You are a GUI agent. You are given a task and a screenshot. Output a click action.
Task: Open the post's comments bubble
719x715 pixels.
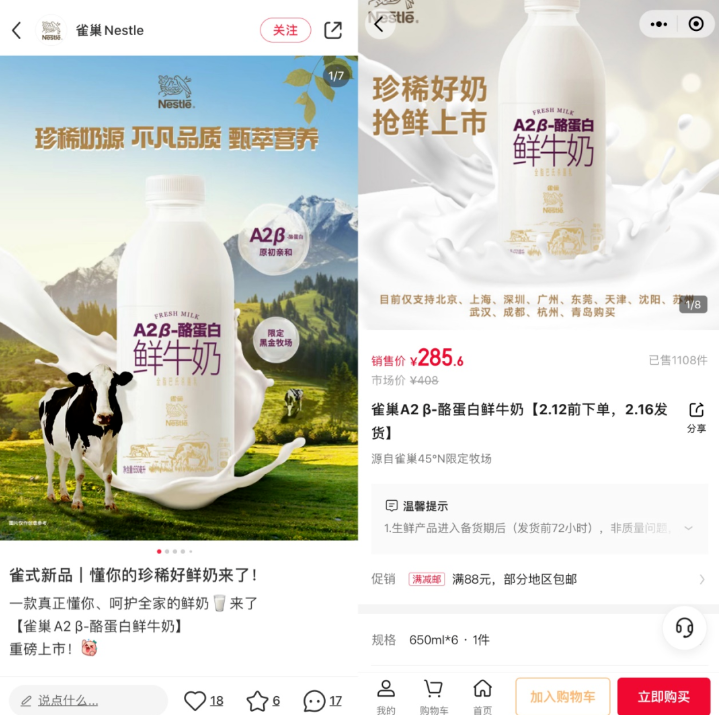pyautogui.click(x=314, y=700)
